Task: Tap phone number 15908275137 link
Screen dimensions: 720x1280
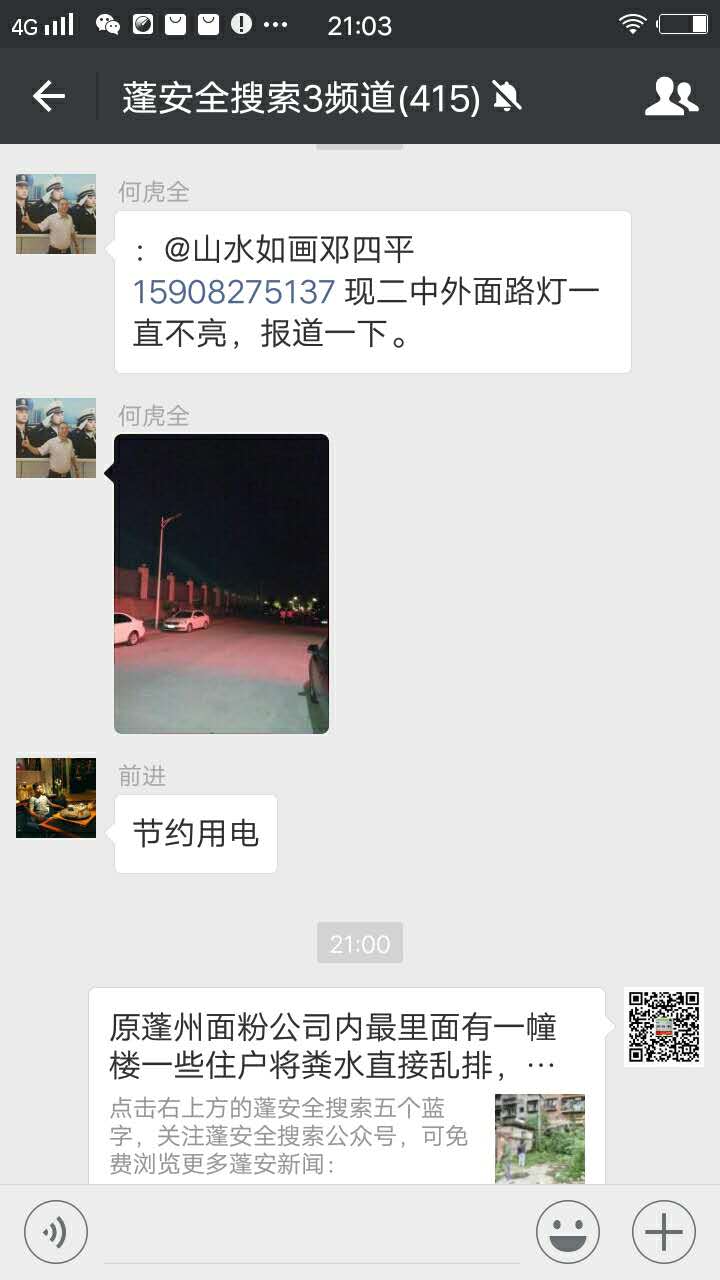Action: point(234,292)
